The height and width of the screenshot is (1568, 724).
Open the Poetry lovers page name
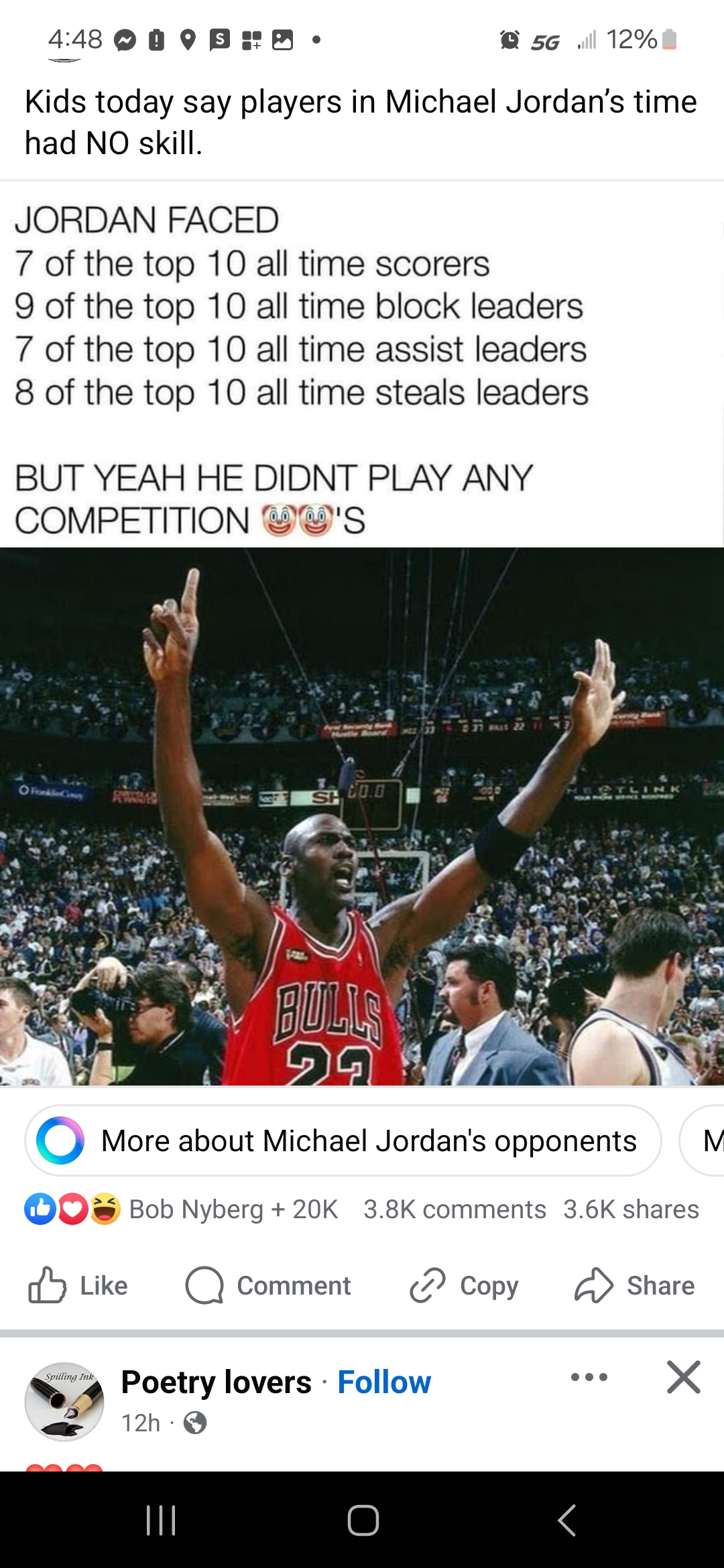tap(216, 1382)
